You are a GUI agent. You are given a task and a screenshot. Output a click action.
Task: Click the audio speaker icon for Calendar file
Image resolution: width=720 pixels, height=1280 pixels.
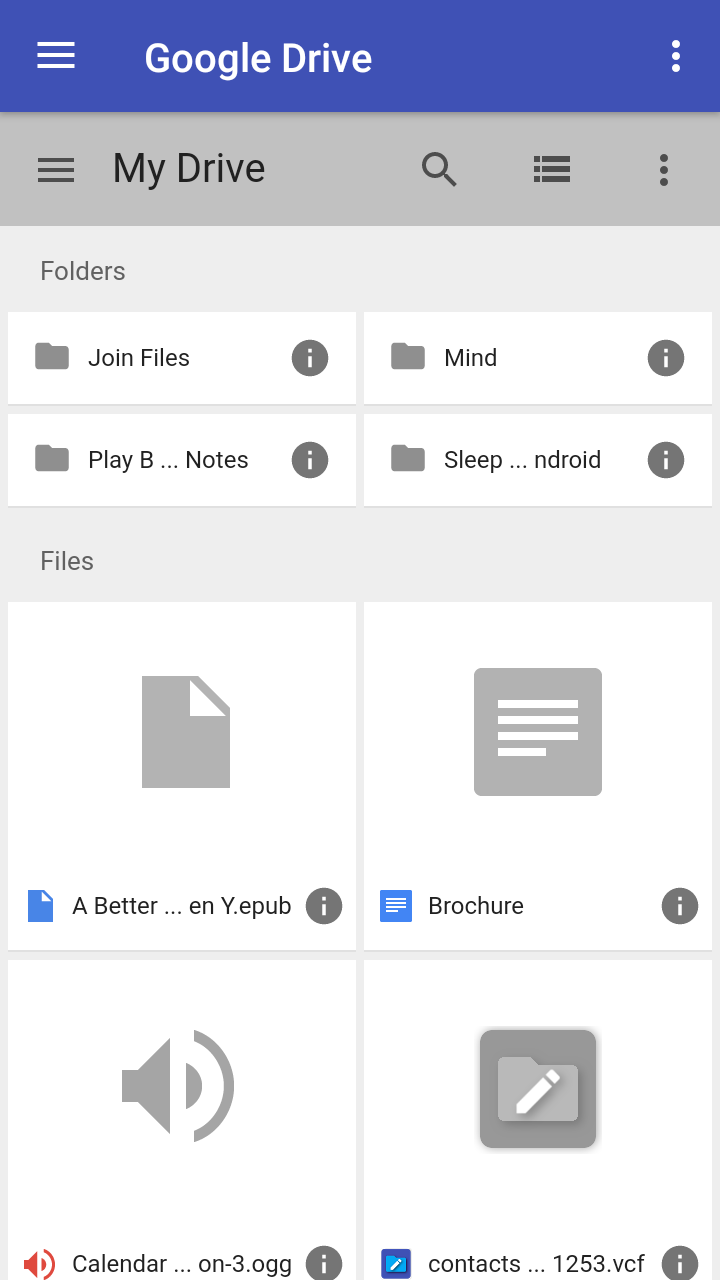tap(40, 1264)
